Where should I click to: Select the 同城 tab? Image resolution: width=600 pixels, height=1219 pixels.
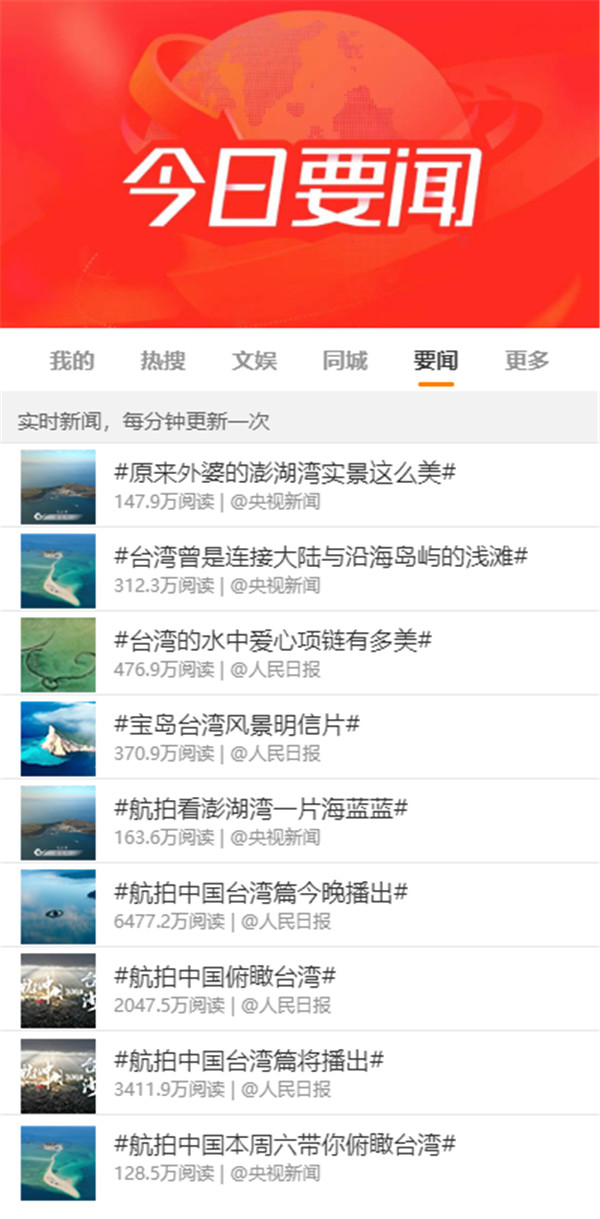pos(345,361)
